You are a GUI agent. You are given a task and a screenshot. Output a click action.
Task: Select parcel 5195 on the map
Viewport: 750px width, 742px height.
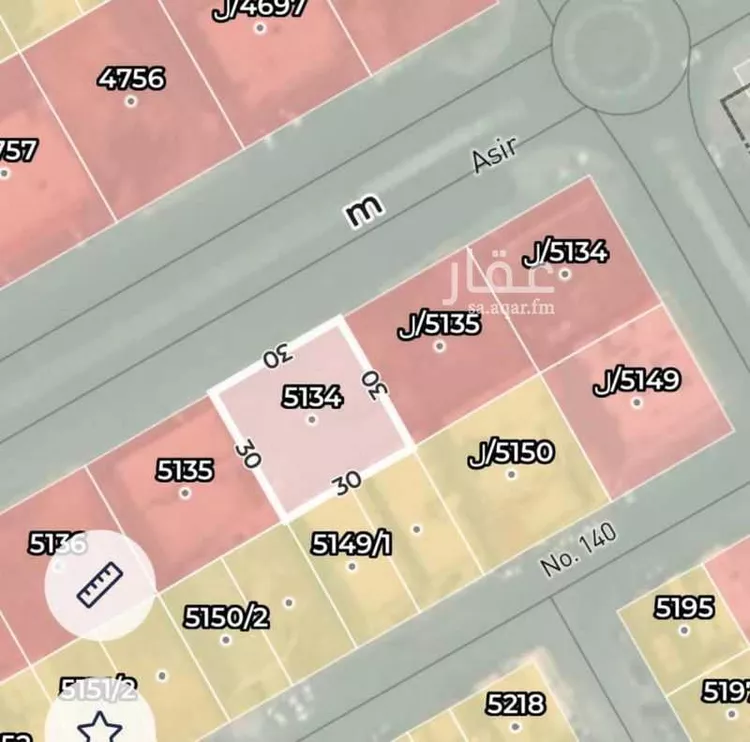[x=684, y=608]
